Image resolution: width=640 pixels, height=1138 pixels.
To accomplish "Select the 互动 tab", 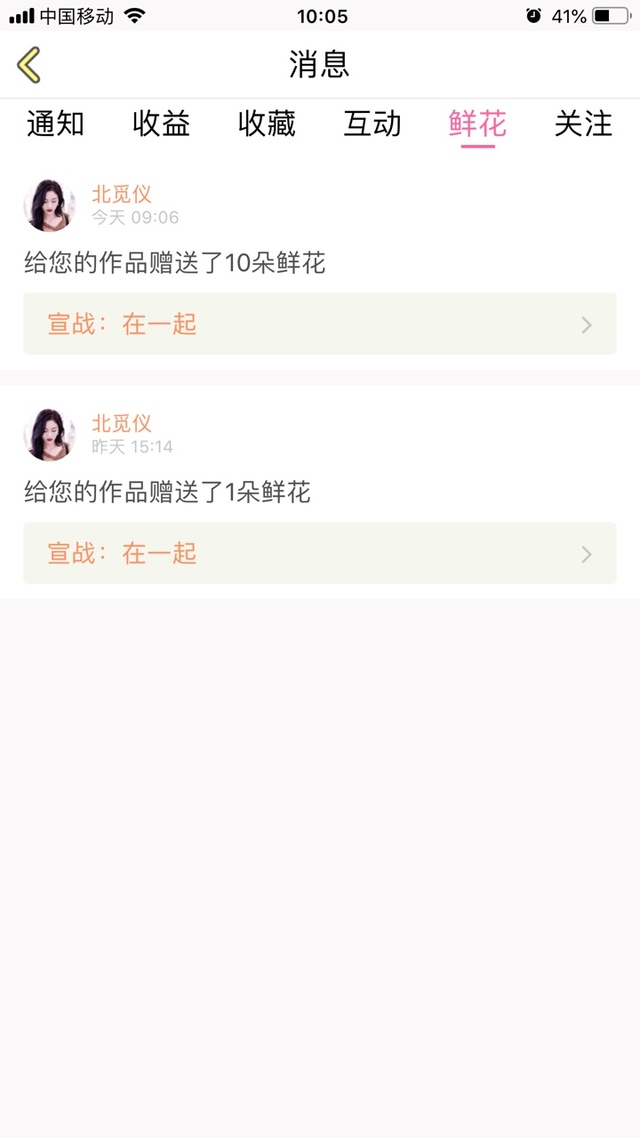I will click(x=372, y=124).
